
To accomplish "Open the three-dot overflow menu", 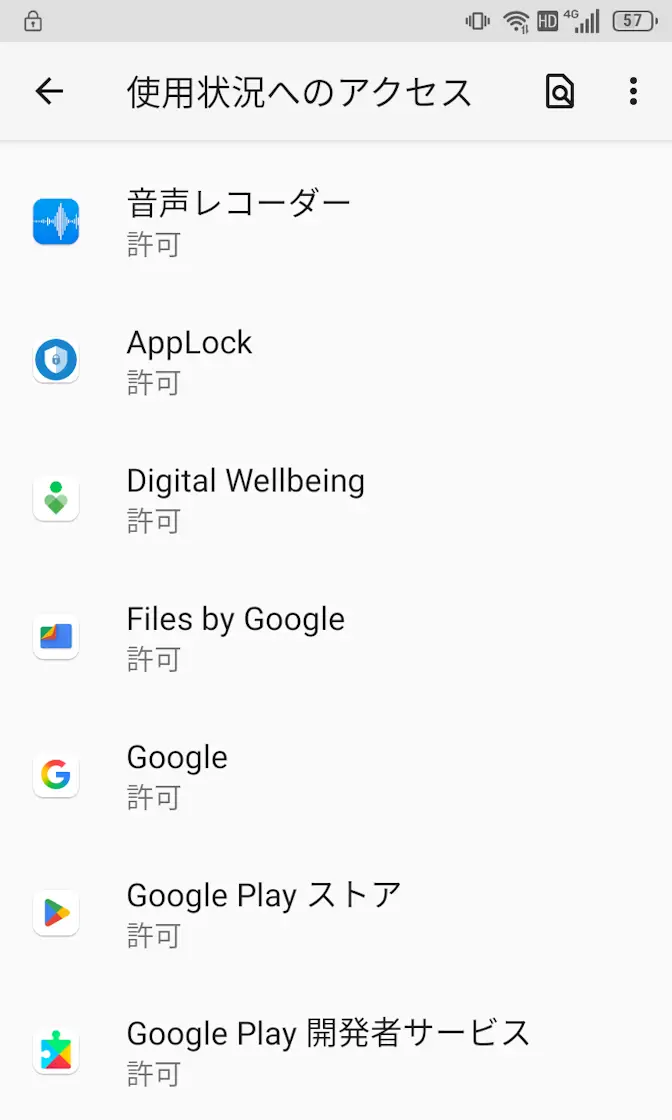I will click(633, 92).
